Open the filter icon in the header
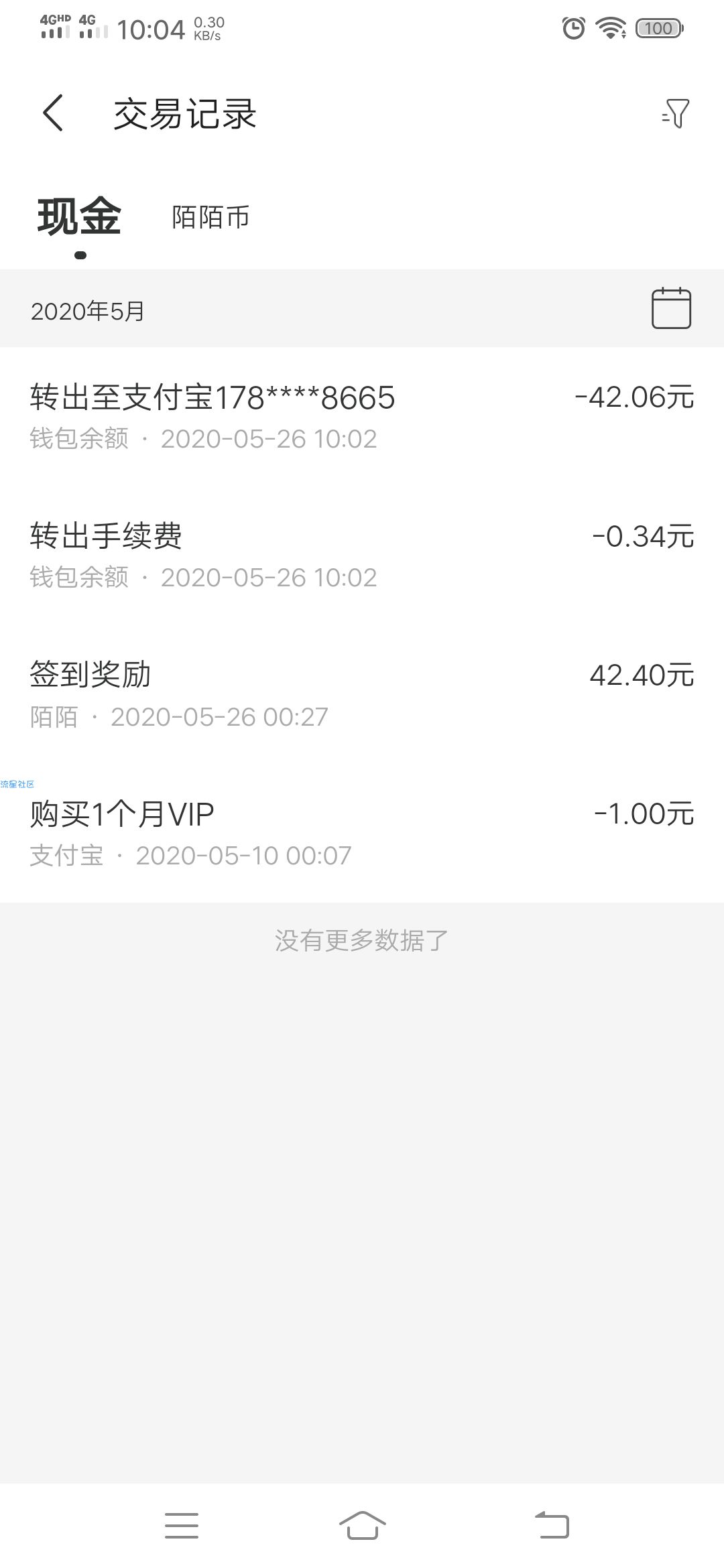 point(674,113)
